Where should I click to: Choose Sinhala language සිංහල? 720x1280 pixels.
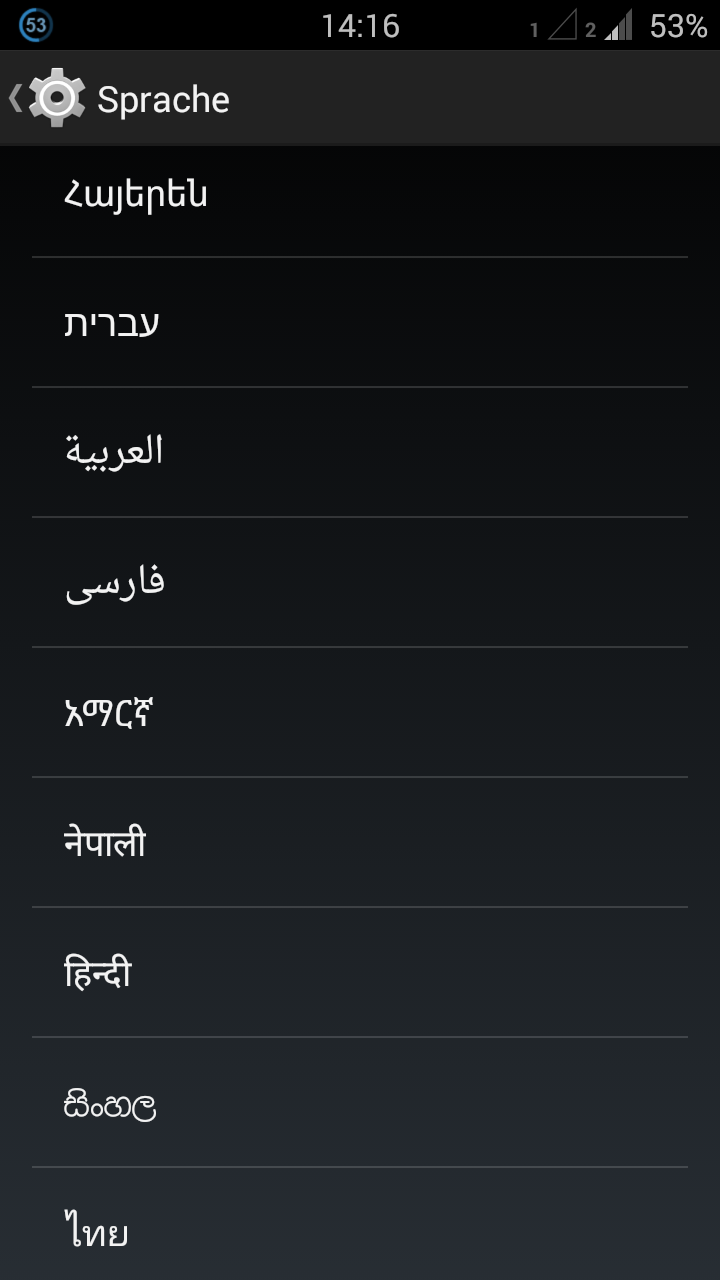point(110,1103)
